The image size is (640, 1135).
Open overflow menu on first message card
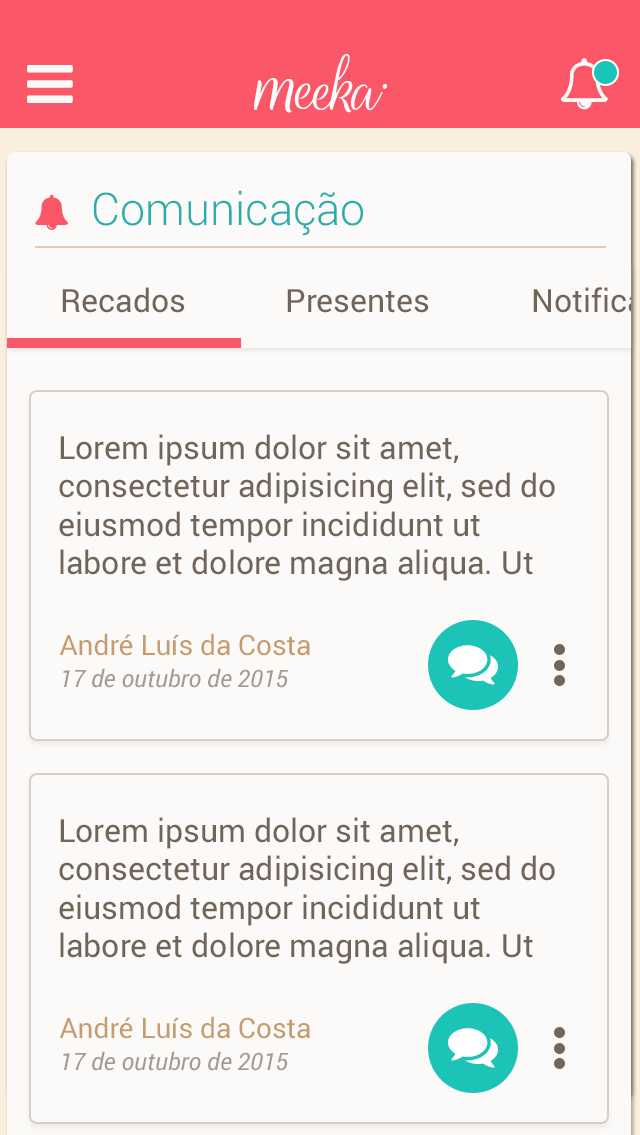(x=559, y=665)
